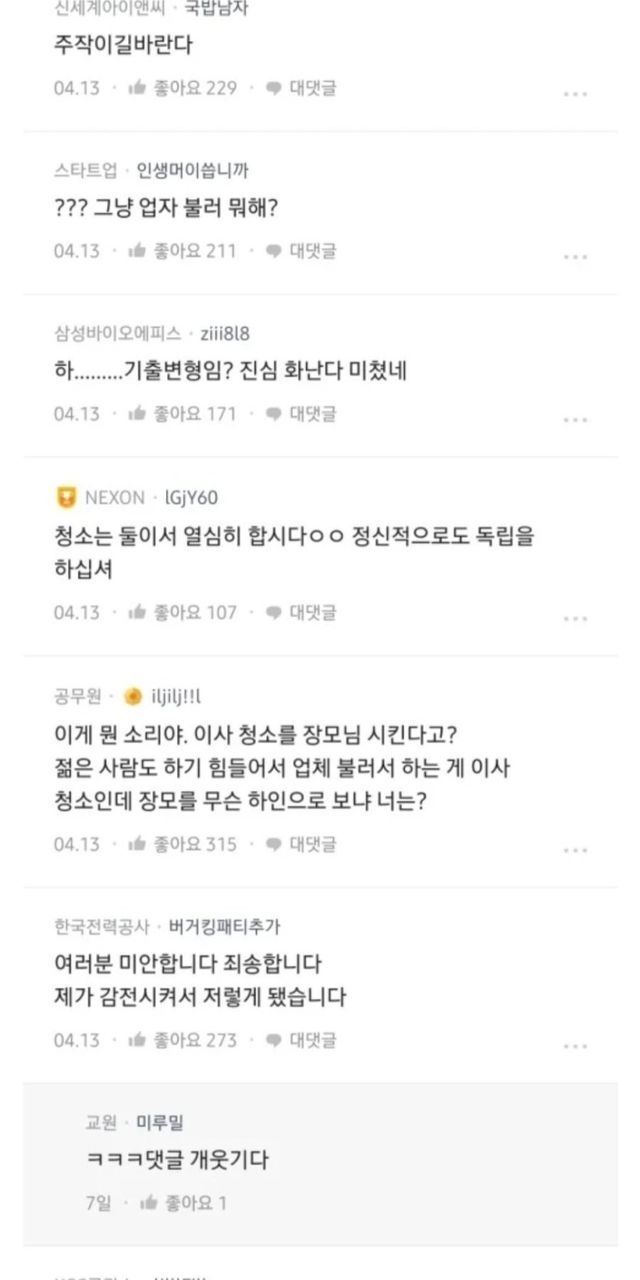This screenshot has width=640, height=1280.
Task: Reply to 버거킹패티추가's comment
Action: click(301, 1040)
